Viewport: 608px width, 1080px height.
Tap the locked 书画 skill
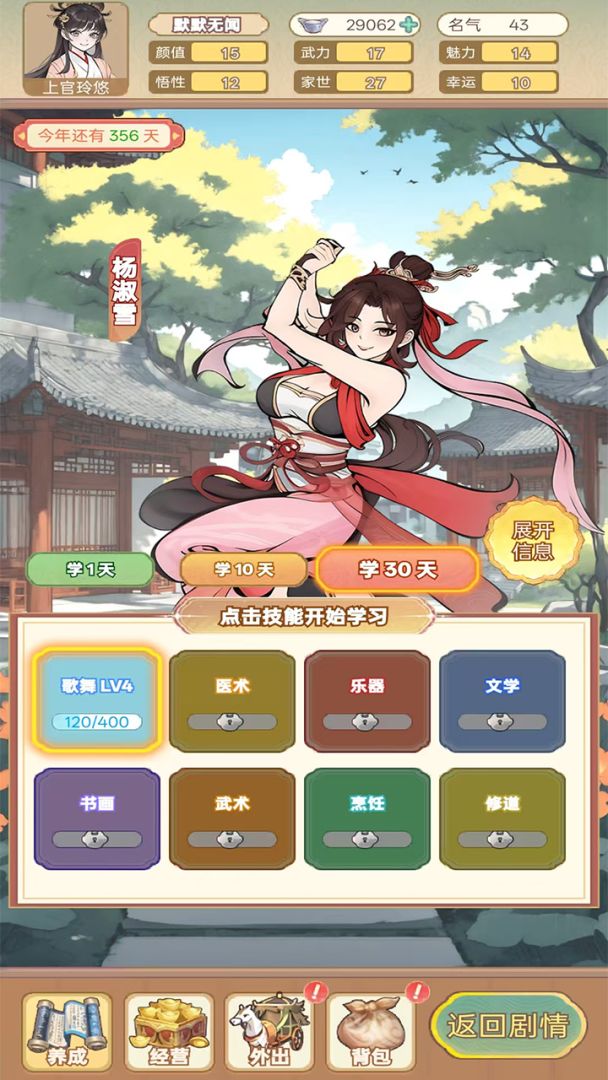[x=97, y=818]
